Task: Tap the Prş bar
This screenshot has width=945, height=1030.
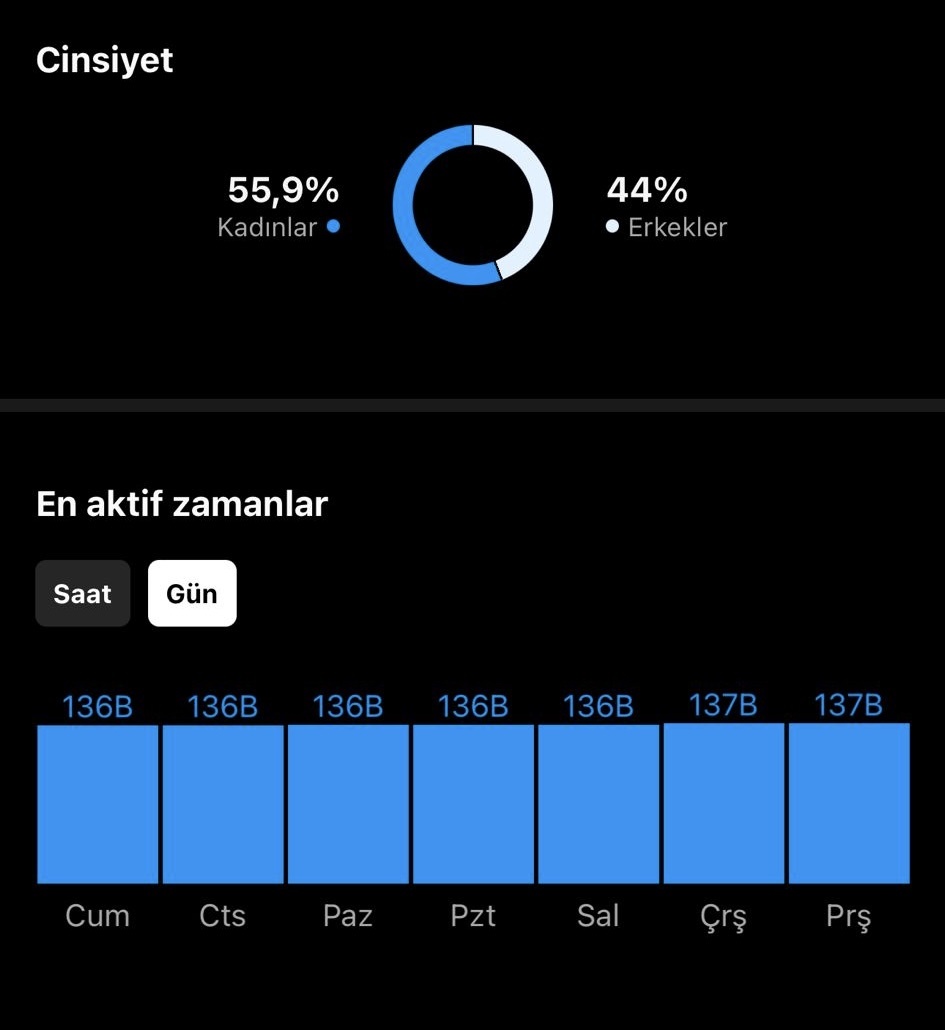Action: pyautogui.click(x=849, y=803)
